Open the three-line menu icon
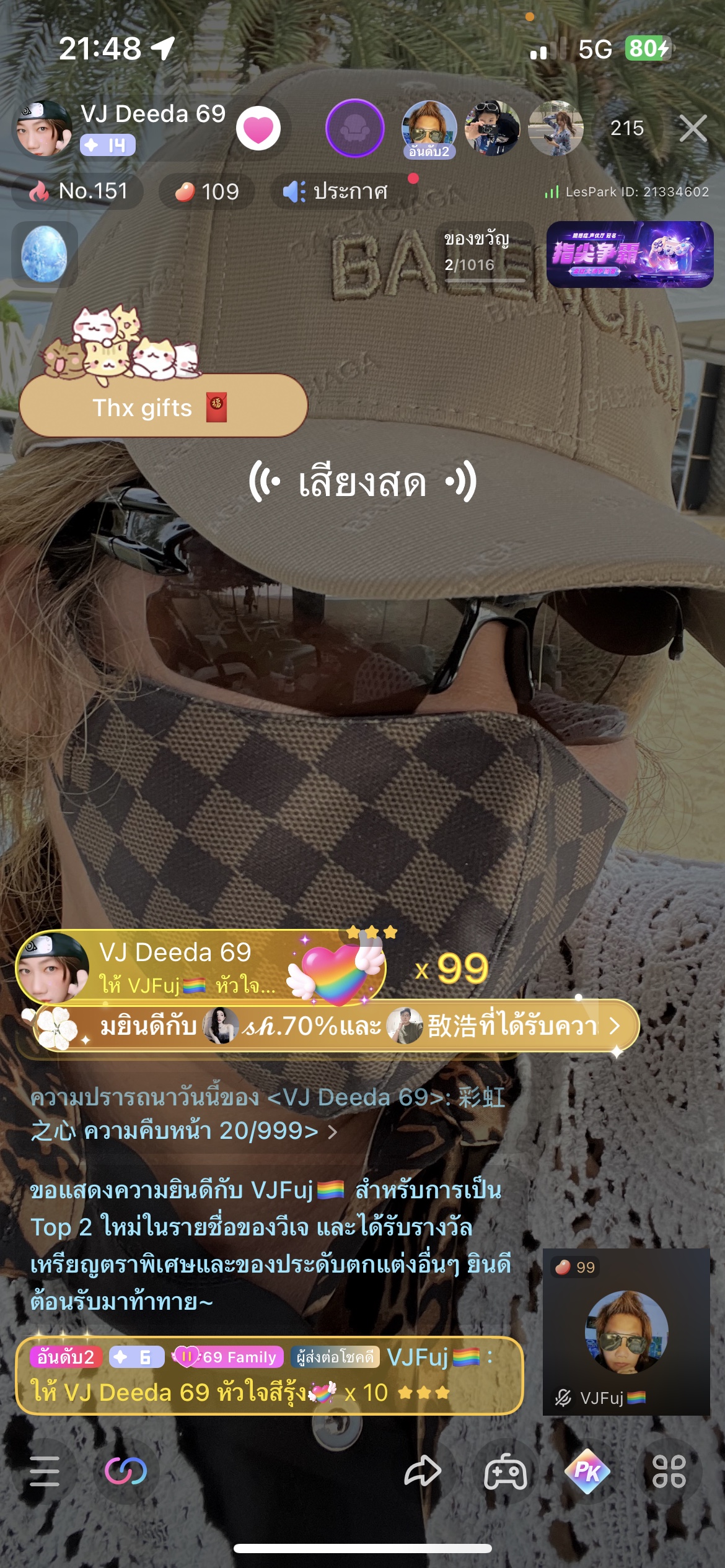725x1568 pixels. point(45,1471)
